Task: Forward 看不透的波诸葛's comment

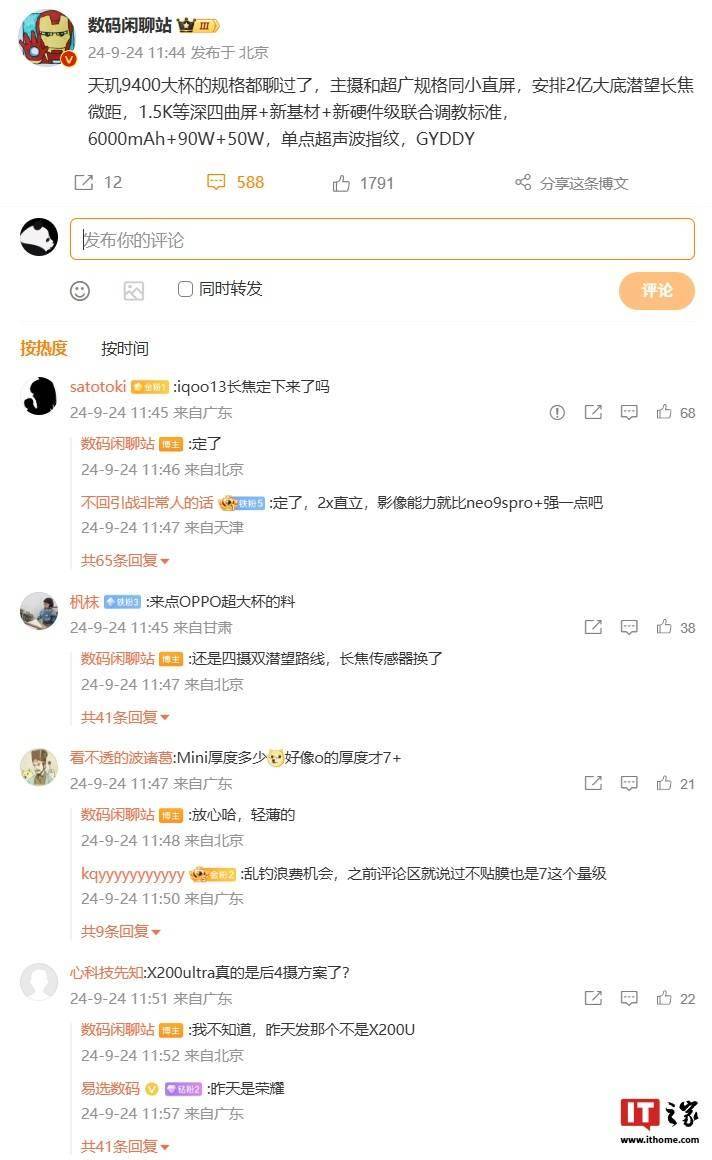Action: coord(593,784)
